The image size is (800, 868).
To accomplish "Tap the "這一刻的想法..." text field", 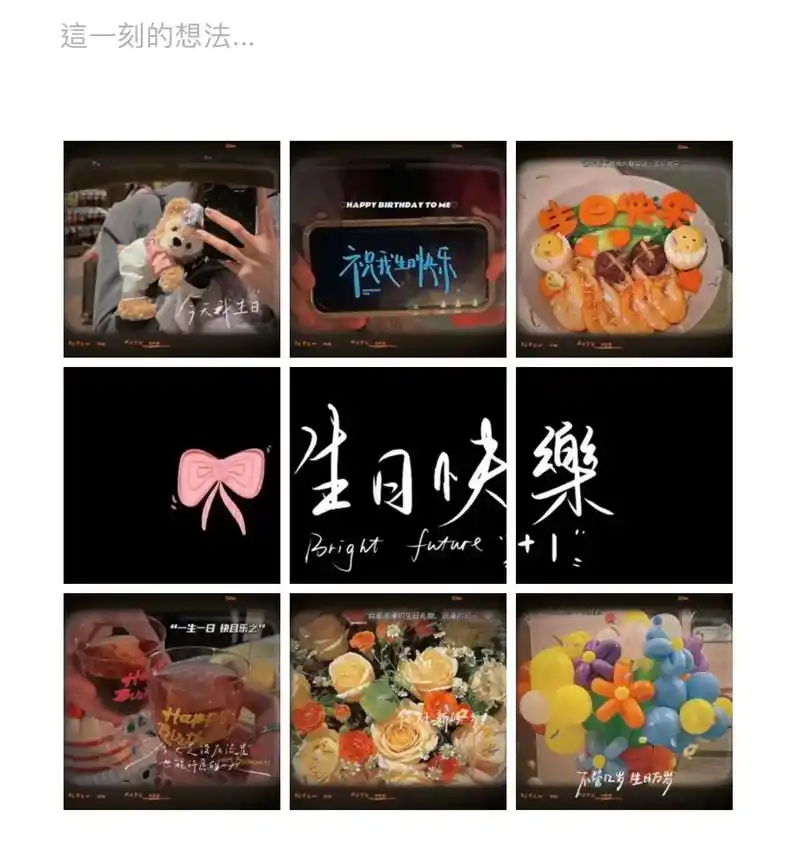I will [158, 36].
